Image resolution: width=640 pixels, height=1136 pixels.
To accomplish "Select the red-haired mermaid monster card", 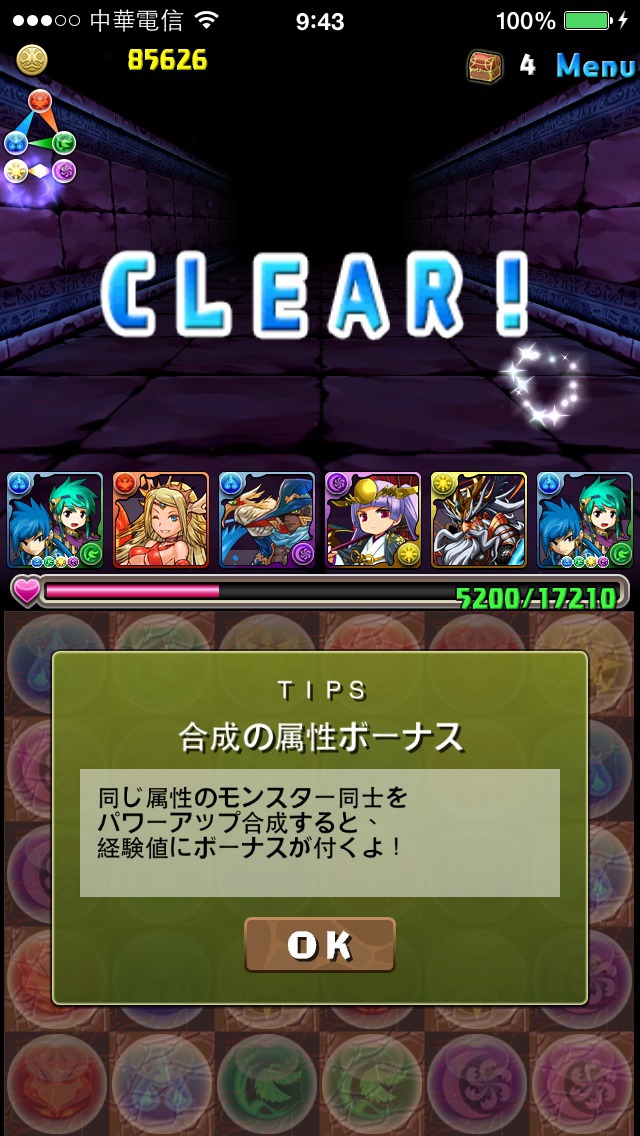I will coord(161,519).
